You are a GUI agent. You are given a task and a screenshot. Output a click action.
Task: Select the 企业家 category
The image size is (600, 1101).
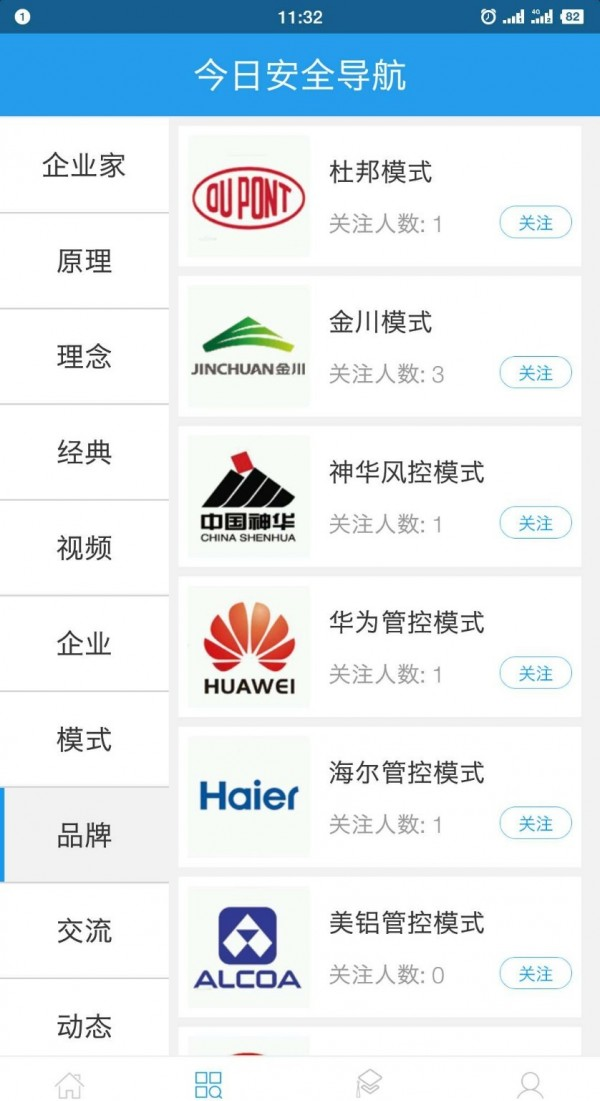84,165
